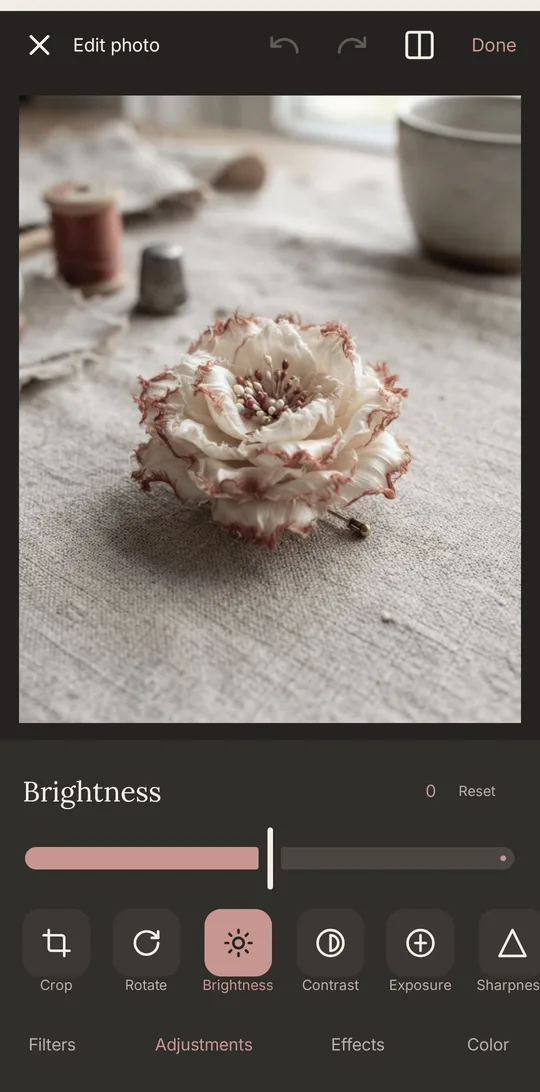Image resolution: width=540 pixels, height=1092 pixels.
Task: Undo the last edit
Action: [284, 45]
